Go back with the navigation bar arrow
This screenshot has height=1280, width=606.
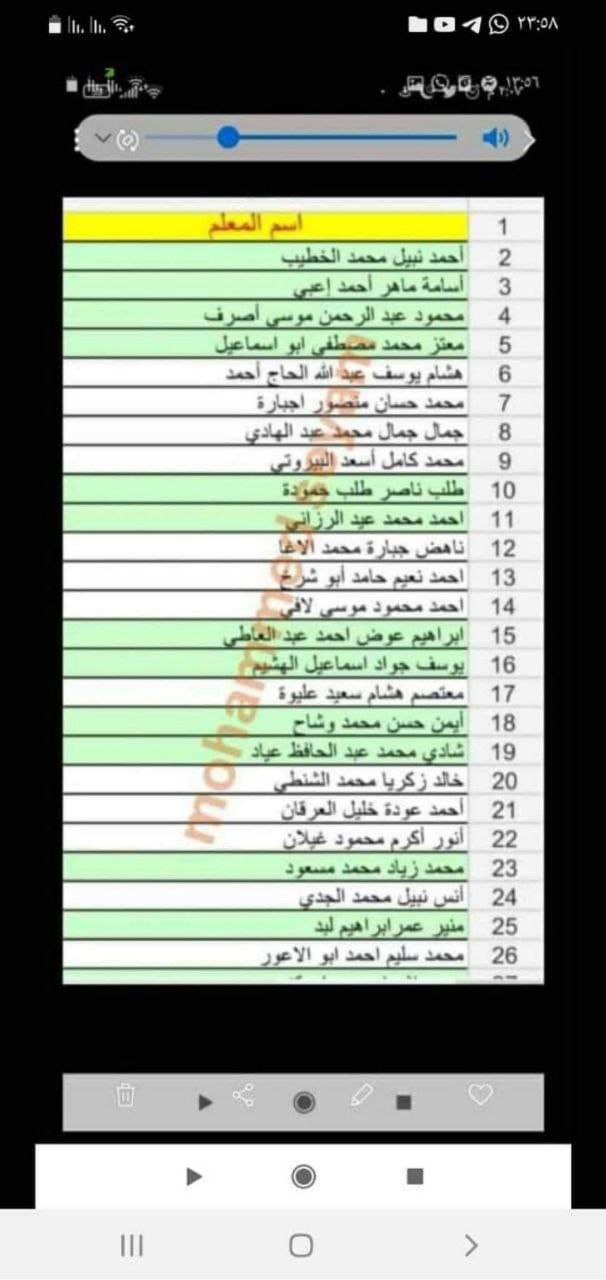(x=471, y=1245)
